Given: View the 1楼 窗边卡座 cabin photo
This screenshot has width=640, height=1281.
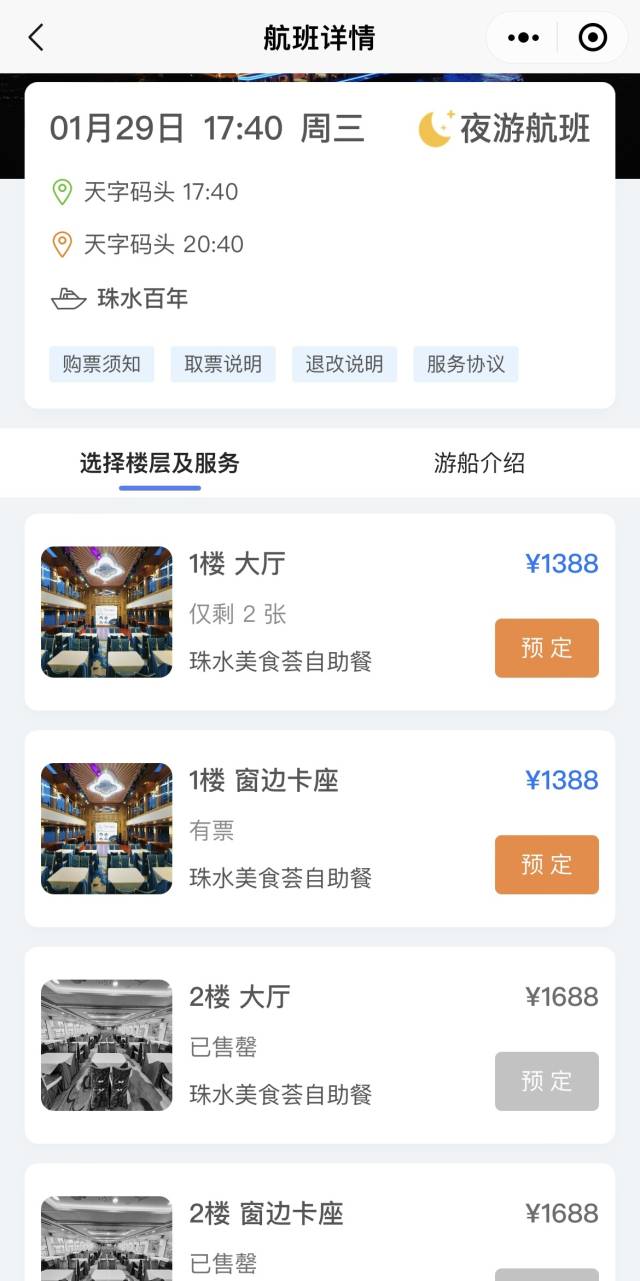Looking at the screenshot, I should tap(107, 828).
